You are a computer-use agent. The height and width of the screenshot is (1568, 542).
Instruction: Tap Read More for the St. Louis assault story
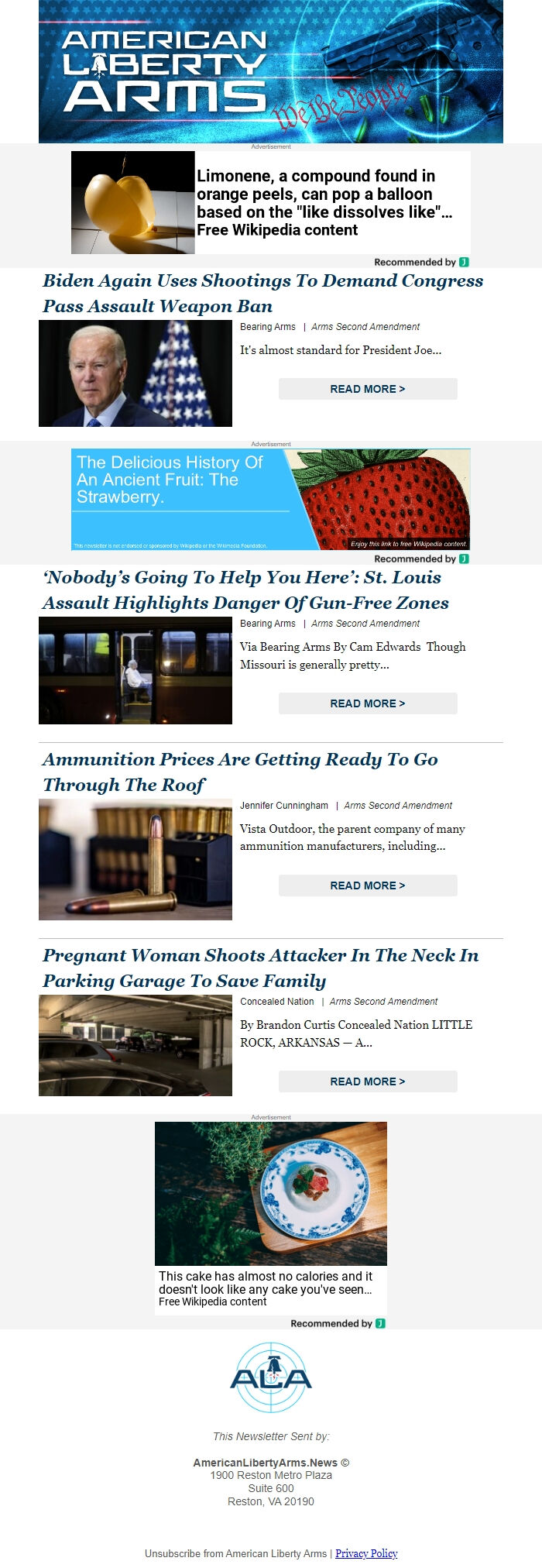[x=368, y=703]
